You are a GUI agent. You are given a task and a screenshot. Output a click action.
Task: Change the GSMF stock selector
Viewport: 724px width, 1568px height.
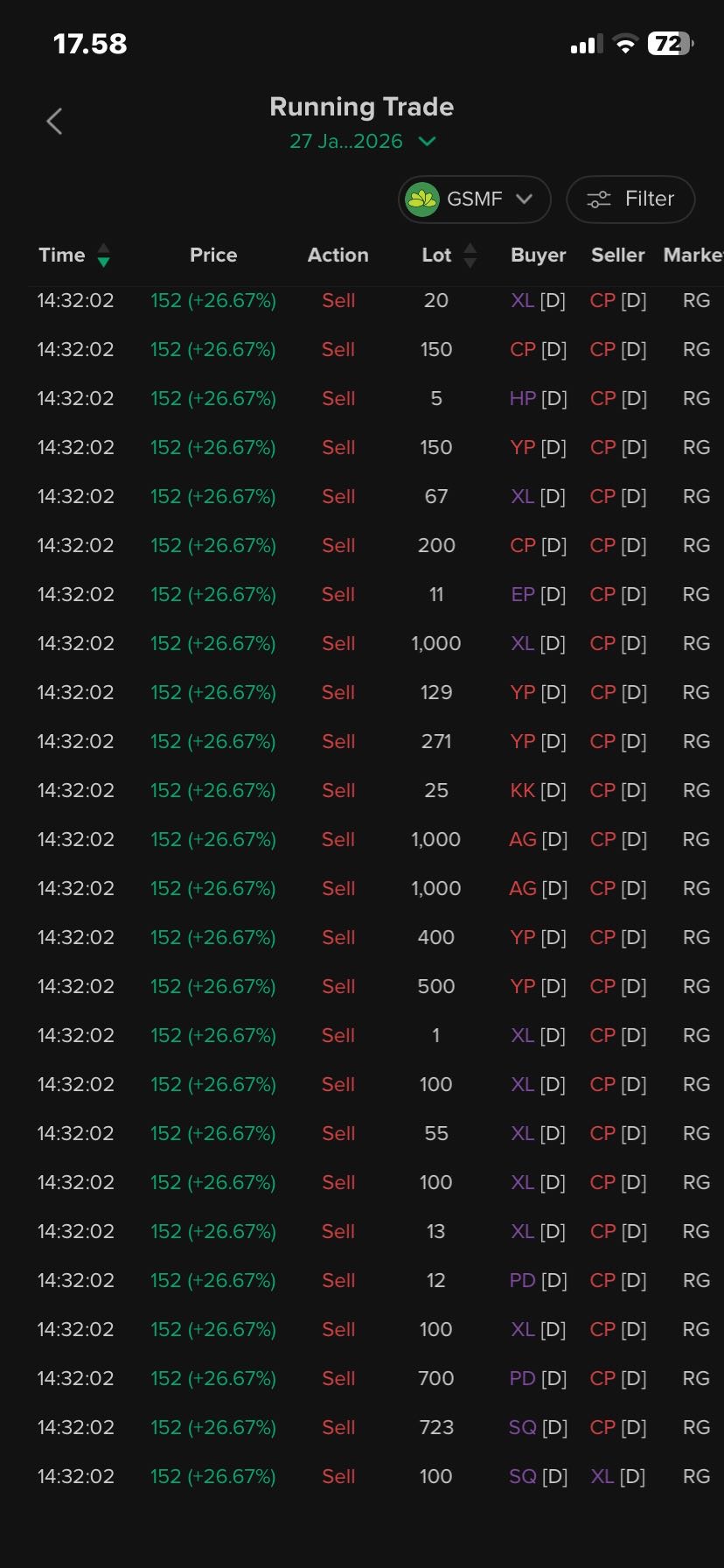click(474, 199)
